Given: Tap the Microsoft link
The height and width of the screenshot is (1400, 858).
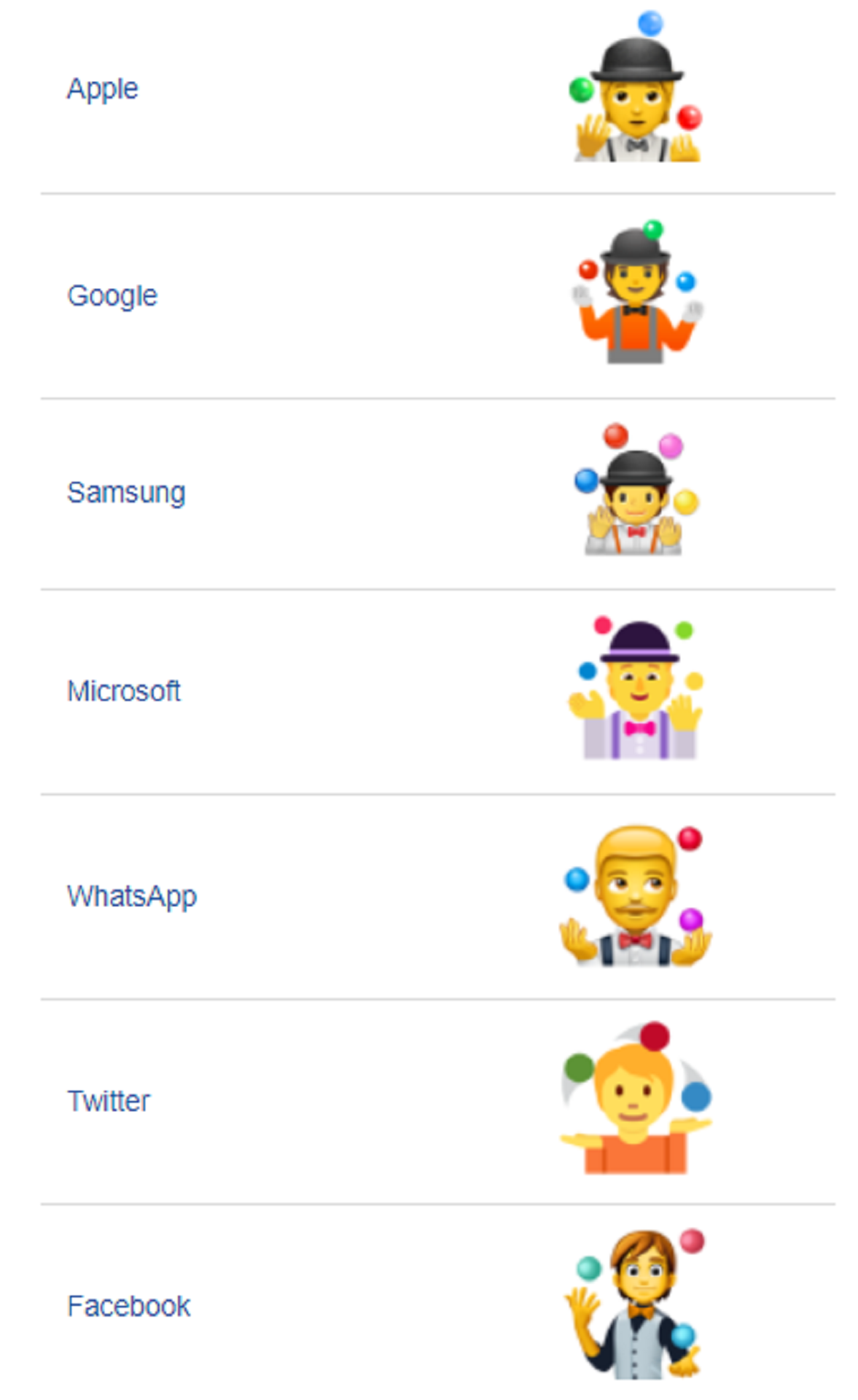Looking at the screenshot, I should click(x=124, y=691).
